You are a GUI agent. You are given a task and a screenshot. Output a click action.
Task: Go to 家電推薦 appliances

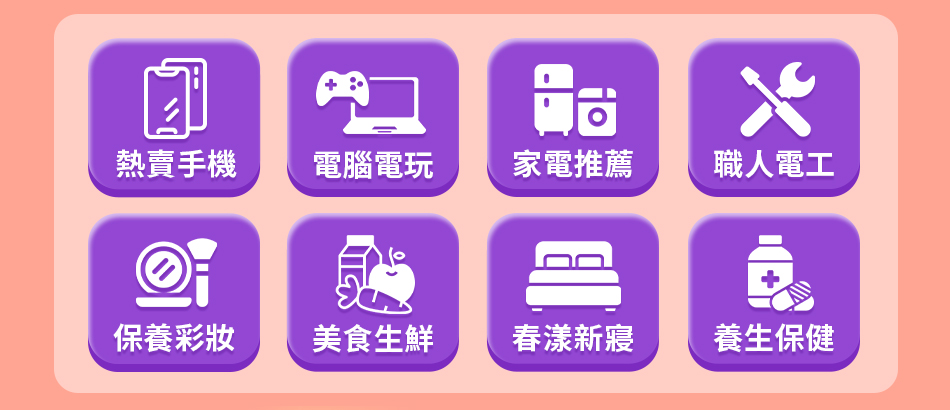point(573,116)
